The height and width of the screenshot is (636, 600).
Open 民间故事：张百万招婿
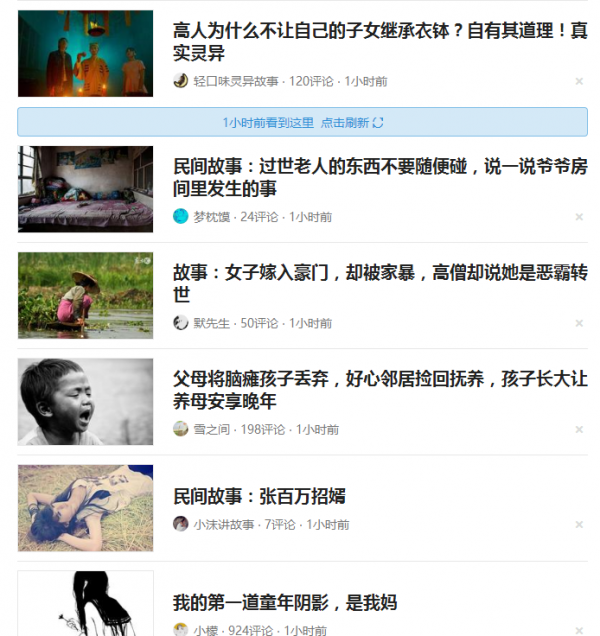click(260, 496)
